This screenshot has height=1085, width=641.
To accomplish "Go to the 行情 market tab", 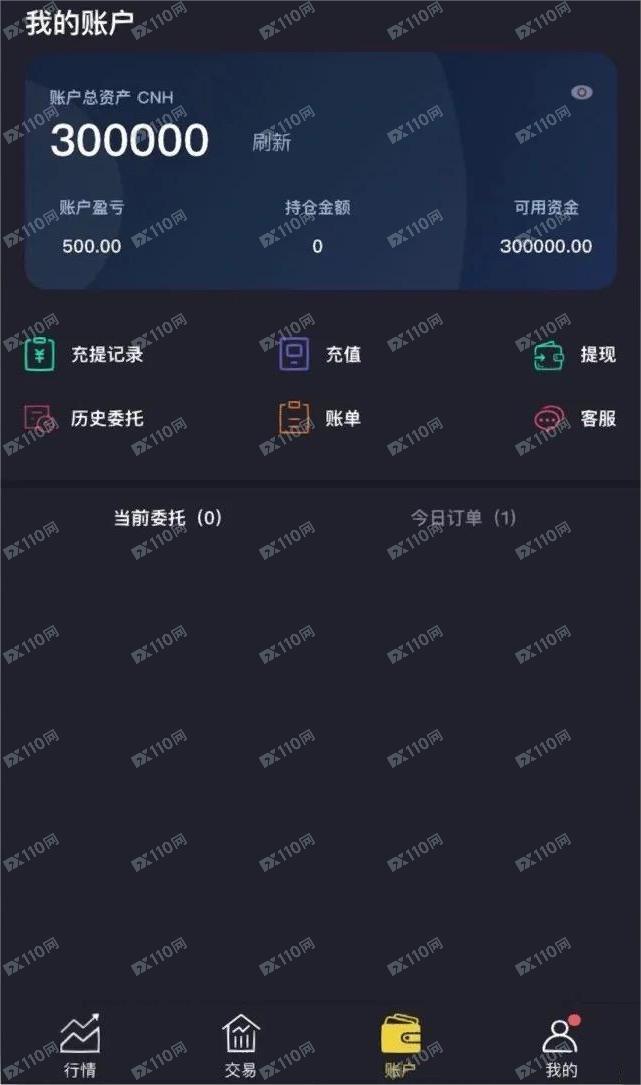I will click(x=80, y=1045).
